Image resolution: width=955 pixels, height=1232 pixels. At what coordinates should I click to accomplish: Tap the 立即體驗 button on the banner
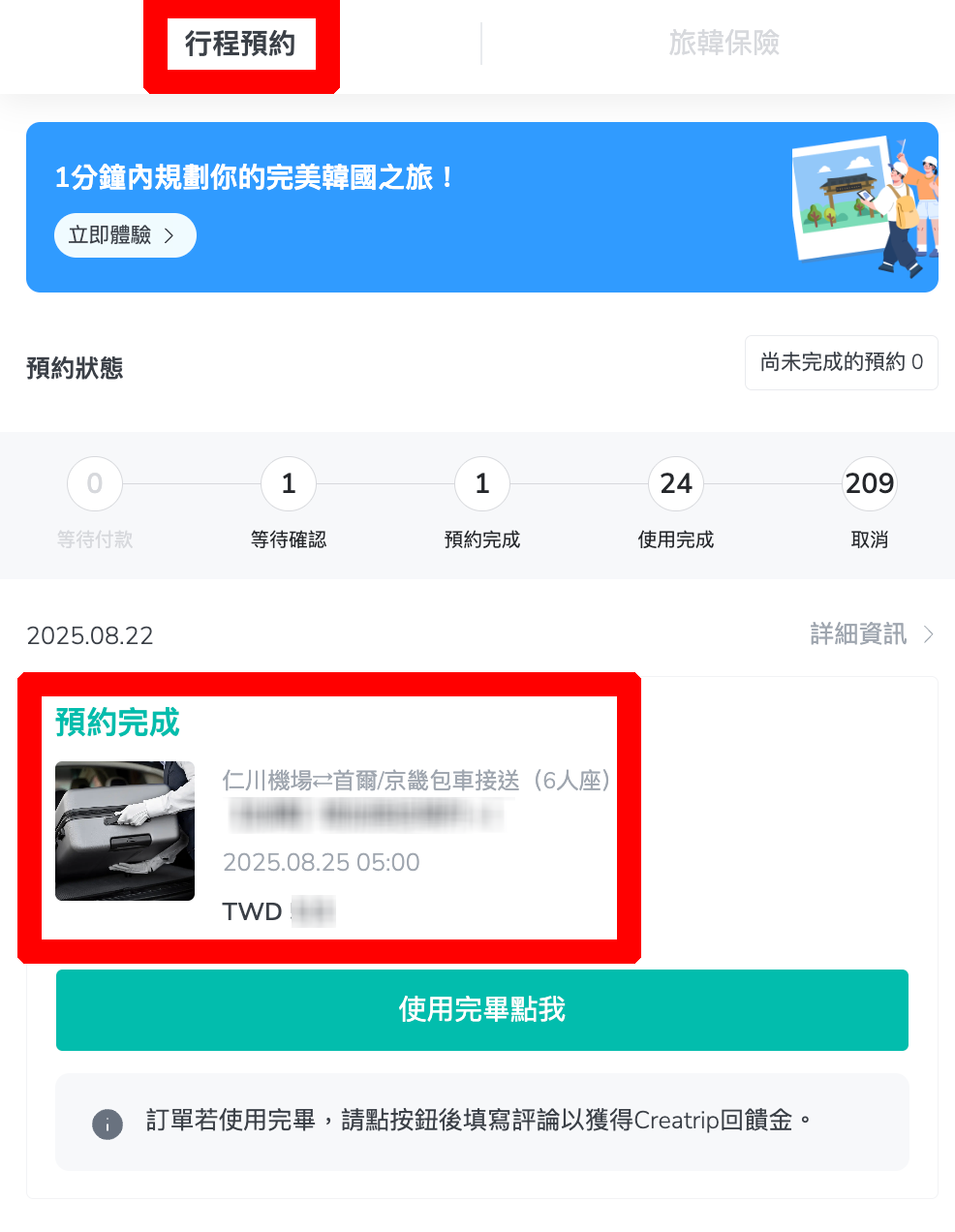click(x=125, y=235)
